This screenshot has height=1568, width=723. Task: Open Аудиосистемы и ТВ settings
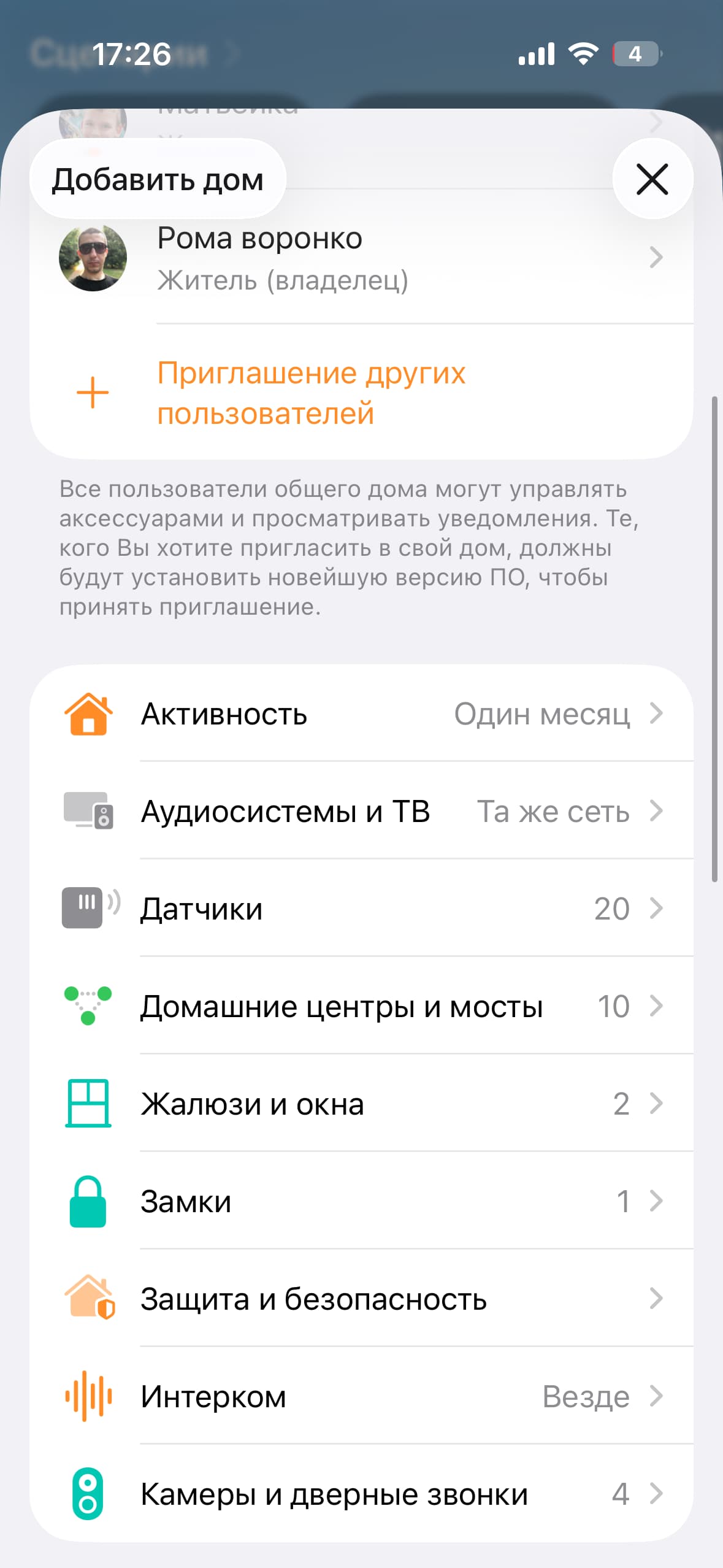pos(362,812)
